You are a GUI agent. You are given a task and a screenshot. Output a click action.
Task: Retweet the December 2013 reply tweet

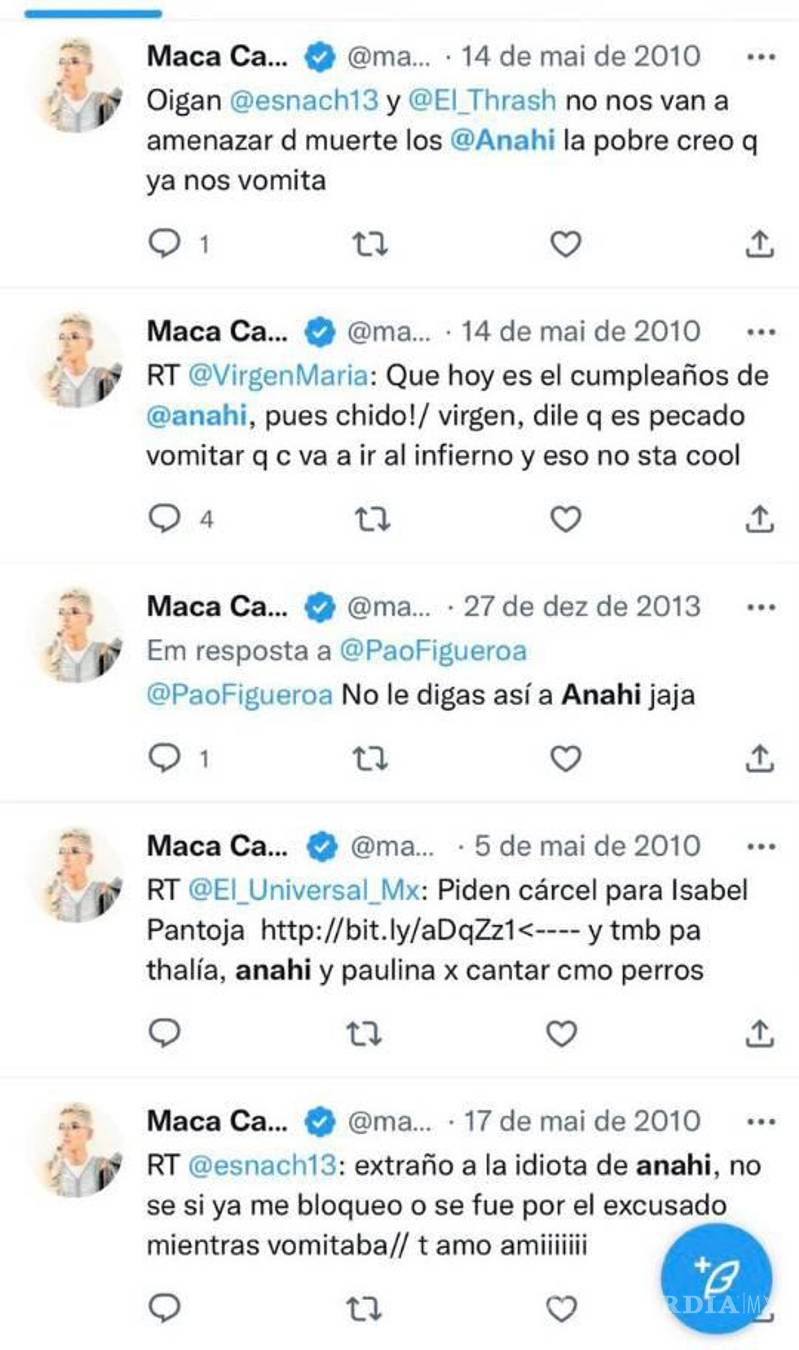click(x=370, y=758)
